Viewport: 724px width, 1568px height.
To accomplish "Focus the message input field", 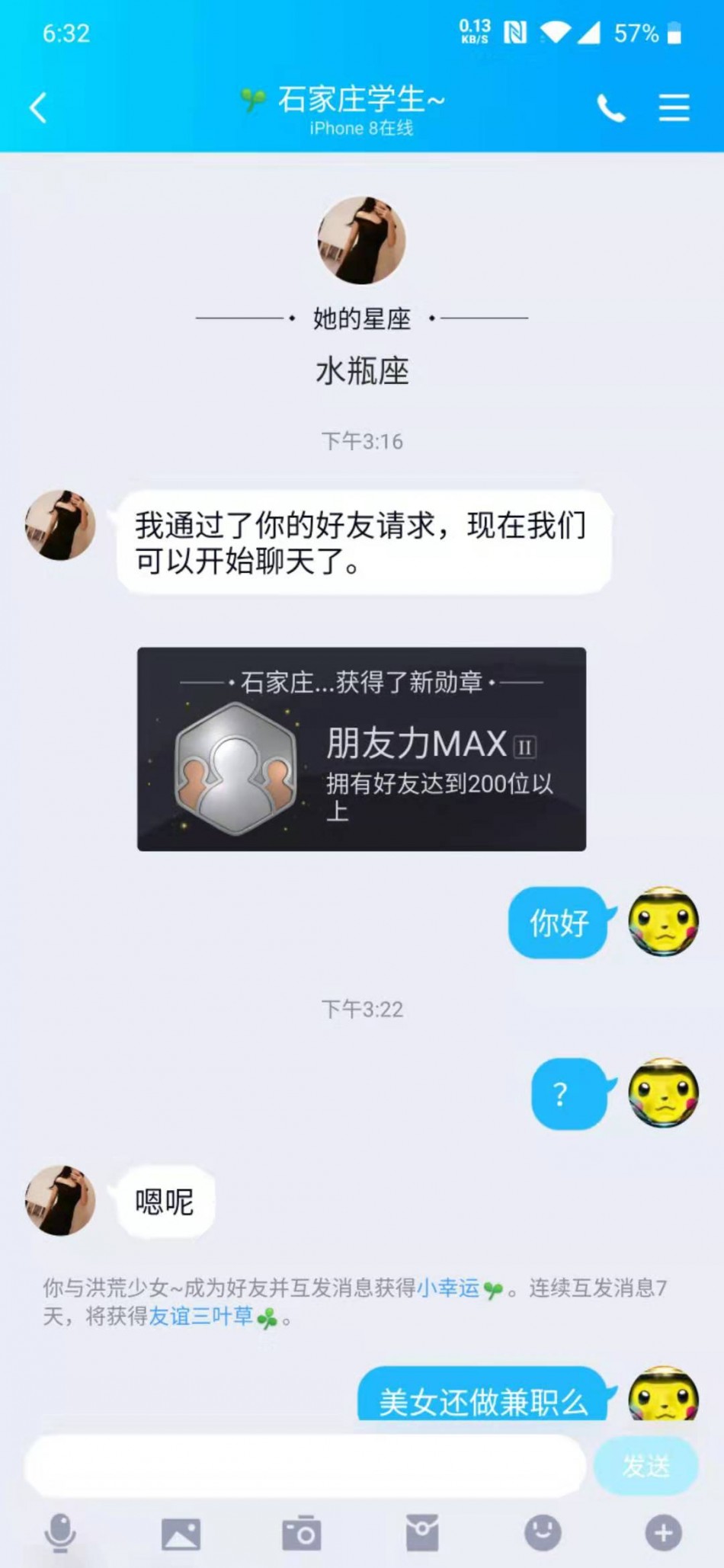I will 305,1465.
